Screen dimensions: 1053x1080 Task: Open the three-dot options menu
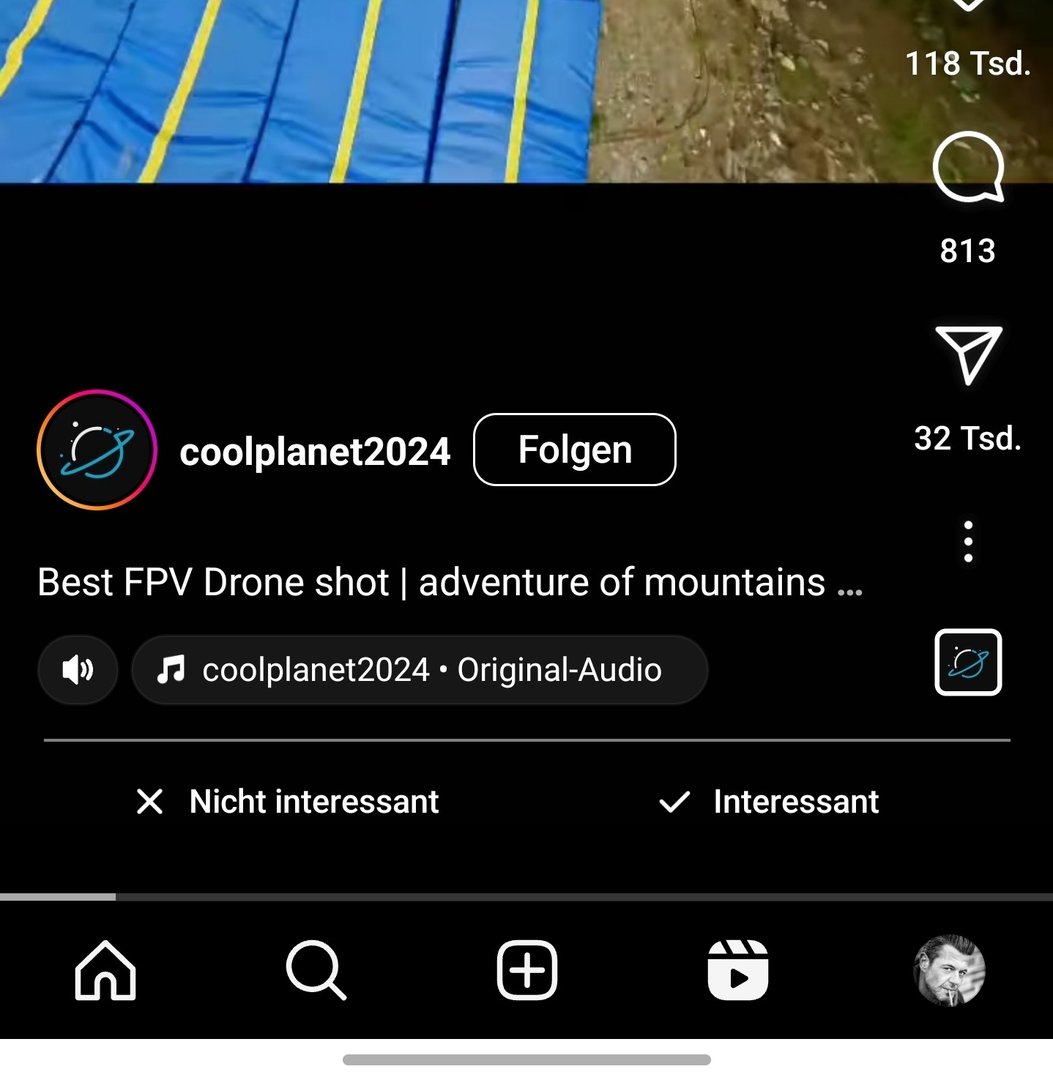[x=968, y=541]
